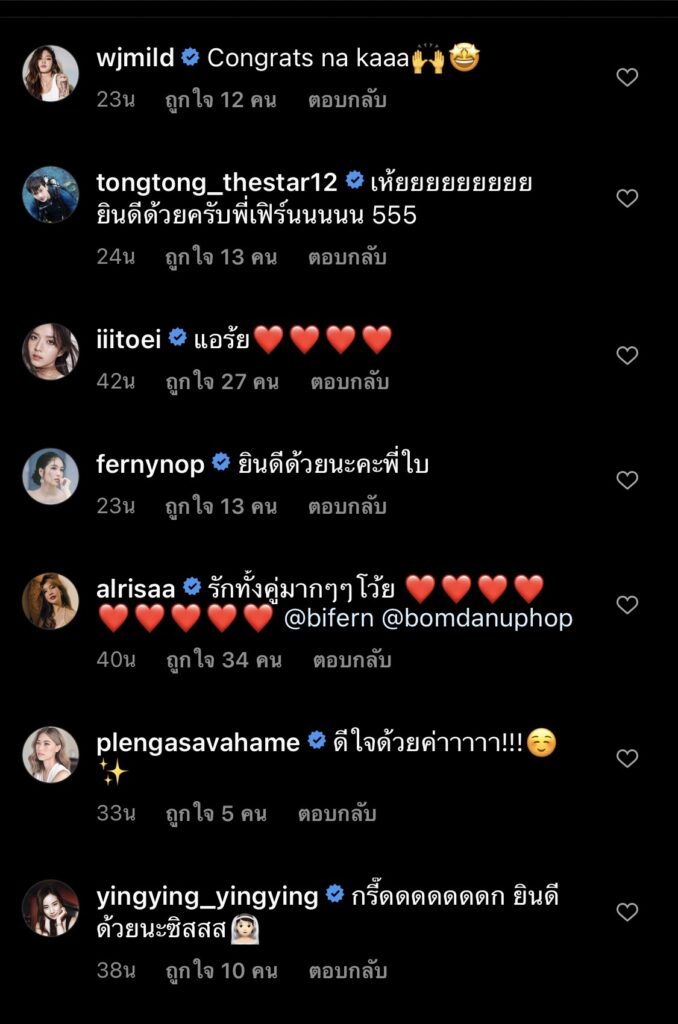This screenshot has width=678, height=1024.
Task: Like tongtong_thestar12's comment
Action: coord(627,198)
